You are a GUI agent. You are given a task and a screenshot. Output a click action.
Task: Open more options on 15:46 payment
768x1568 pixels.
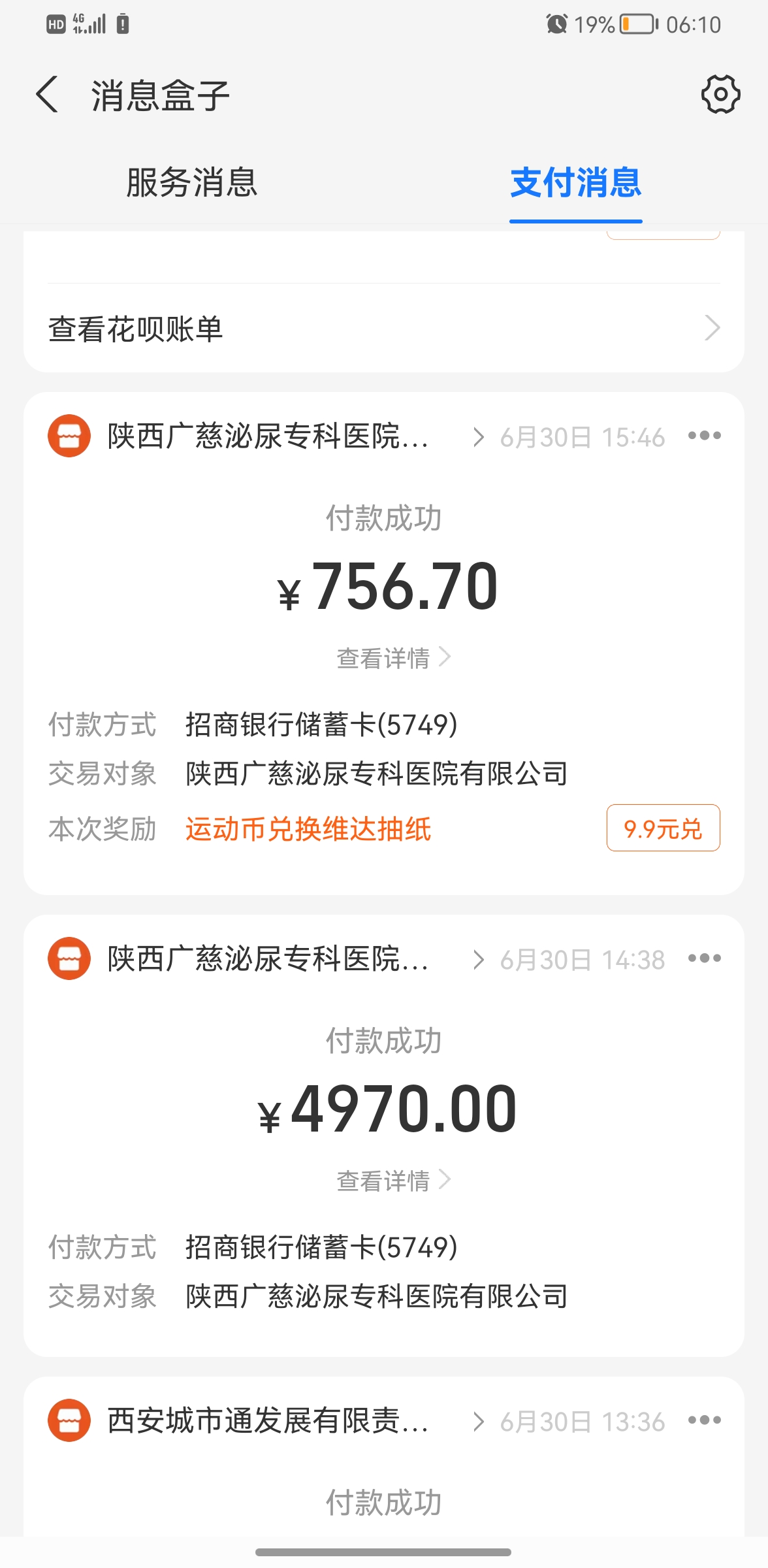click(705, 436)
